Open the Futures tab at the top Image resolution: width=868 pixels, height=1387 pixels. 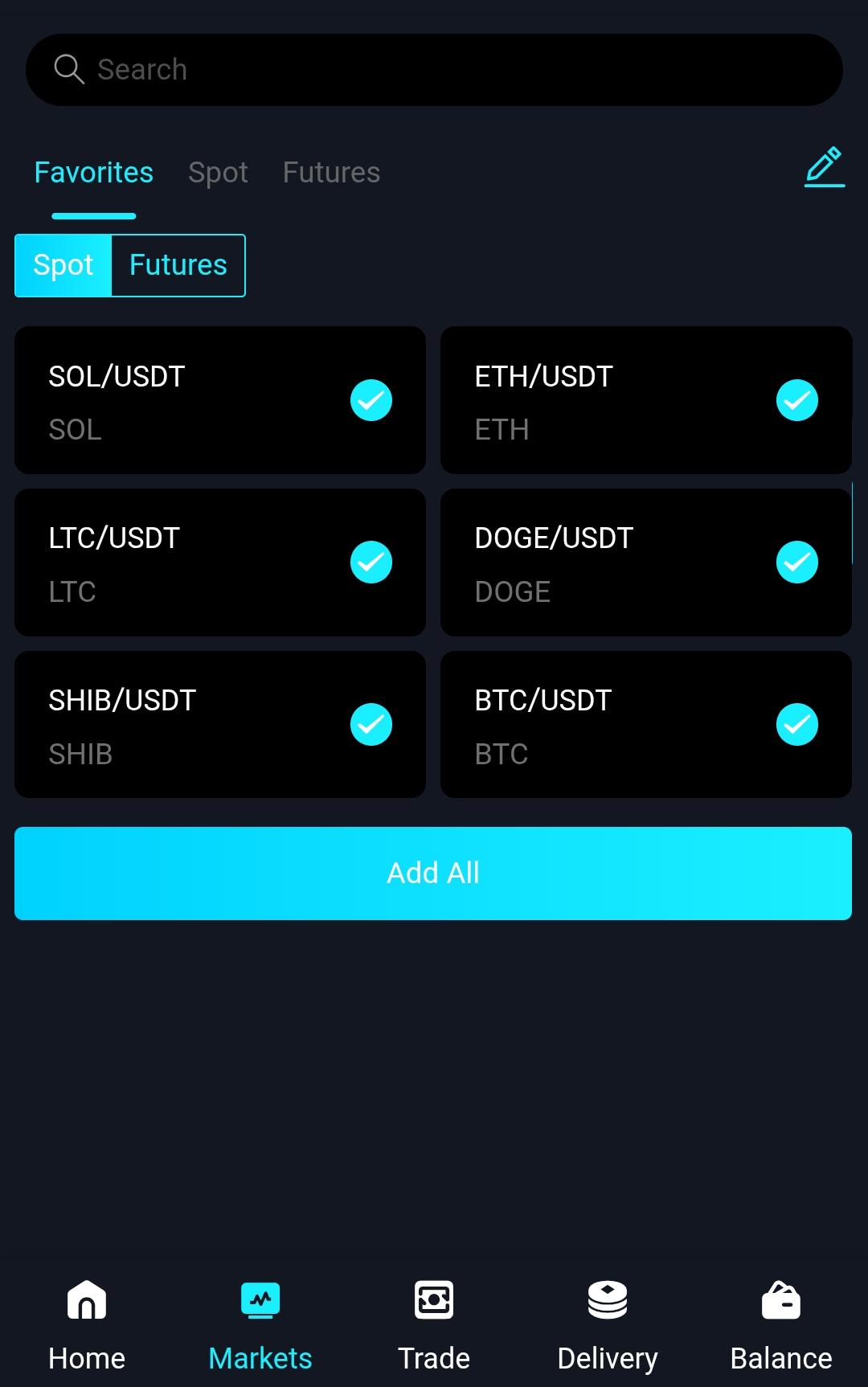point(331,171)
